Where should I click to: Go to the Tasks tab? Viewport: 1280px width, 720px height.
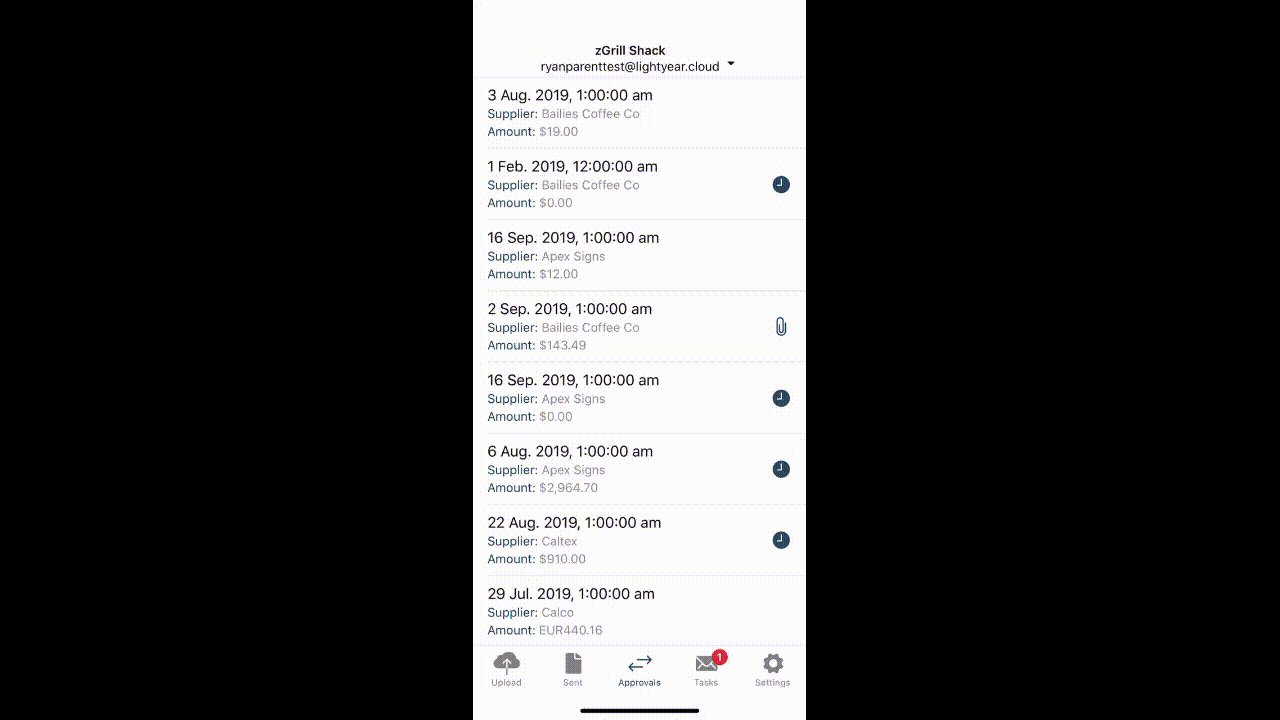[x=706, y=670]
